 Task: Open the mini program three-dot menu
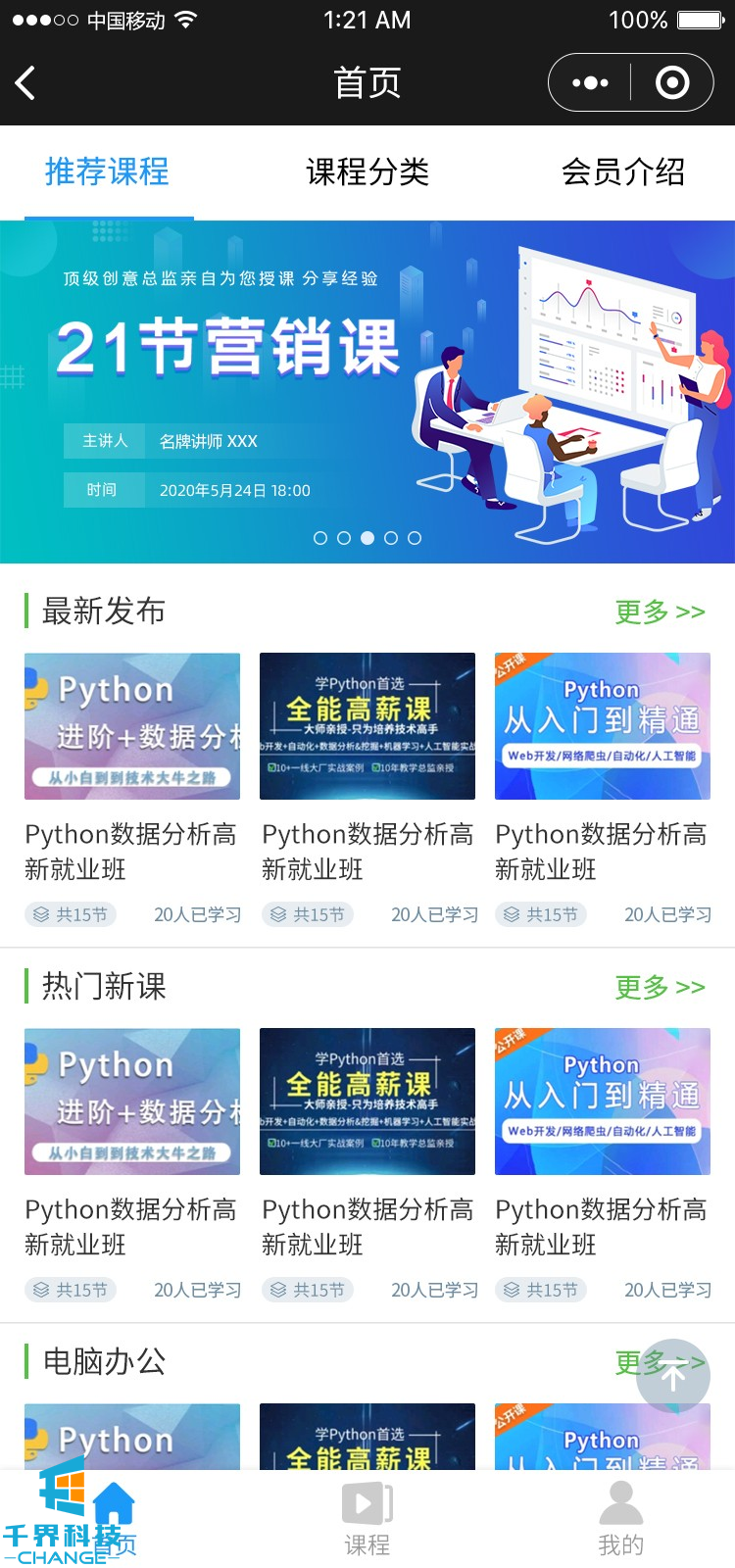pos(590,83)
